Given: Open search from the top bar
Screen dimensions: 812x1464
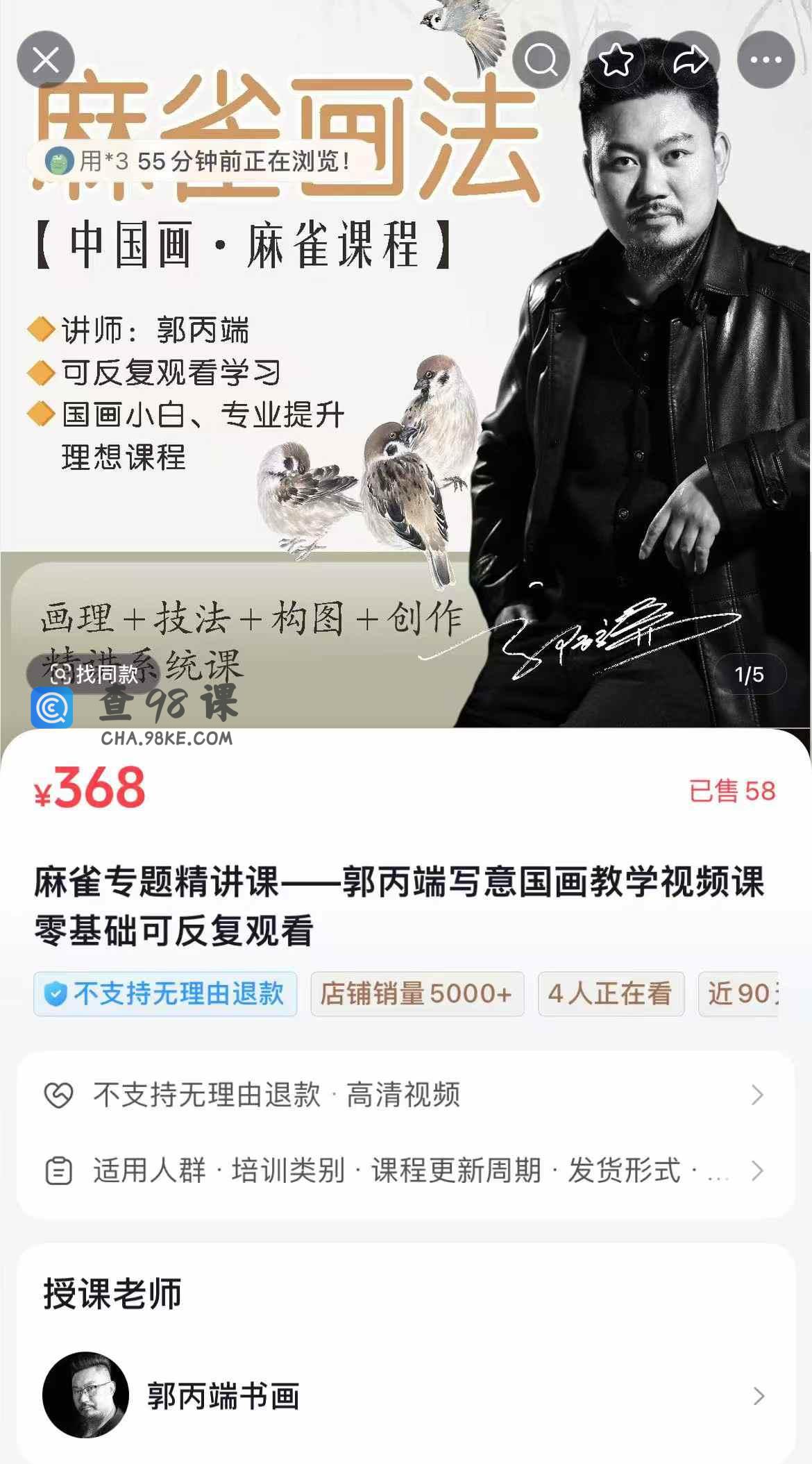Looking at the screenshot, I should pos(541,60).
